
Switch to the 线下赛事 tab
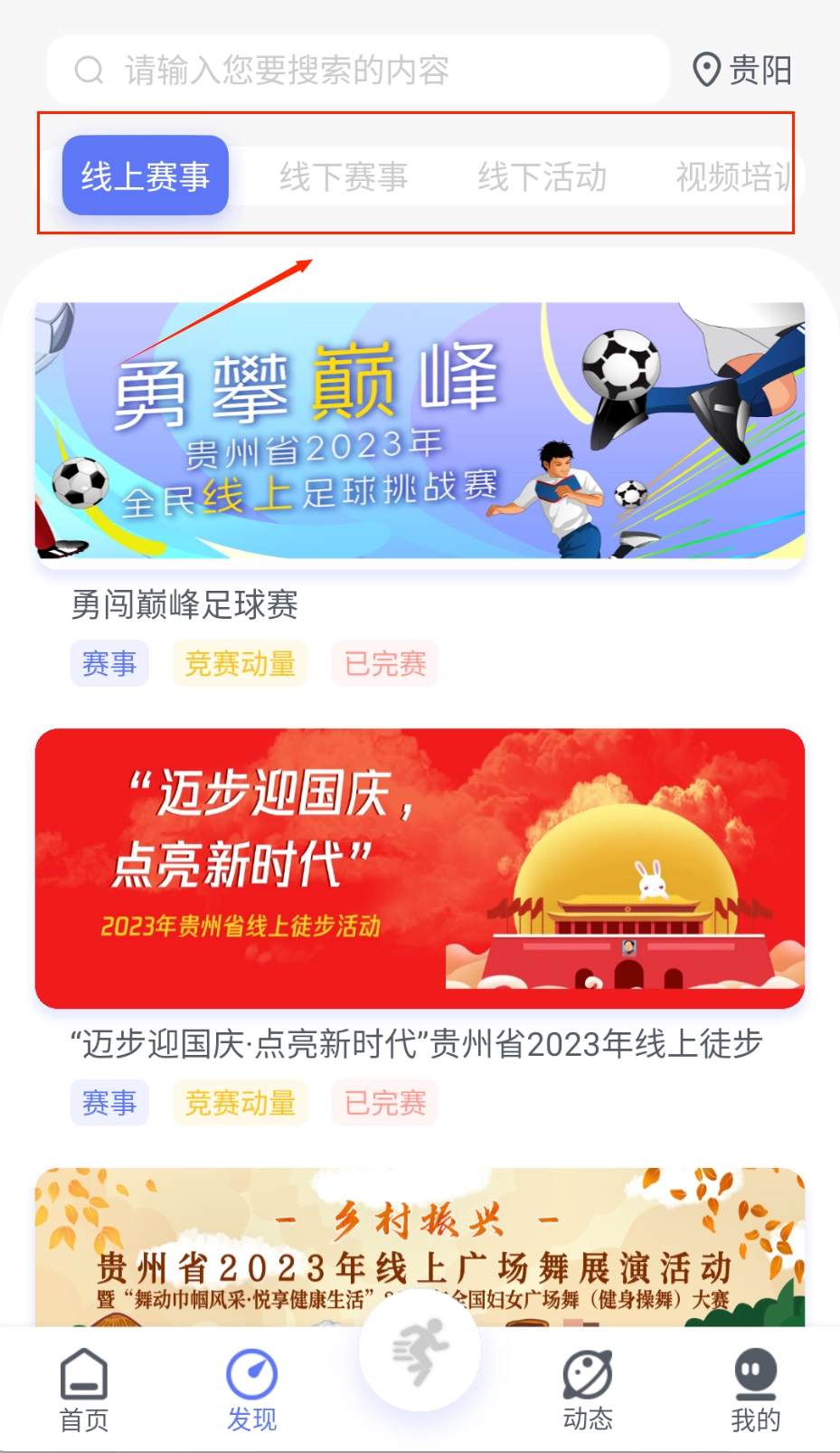coord(344,176)
